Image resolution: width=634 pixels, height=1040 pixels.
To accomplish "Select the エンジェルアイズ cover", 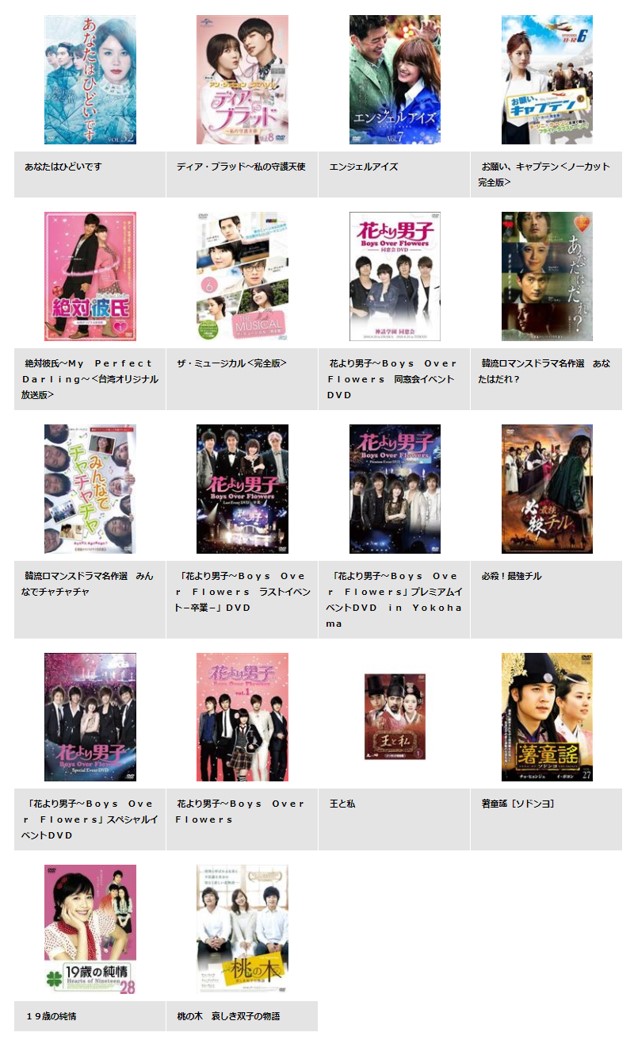I will coord(394,80).
